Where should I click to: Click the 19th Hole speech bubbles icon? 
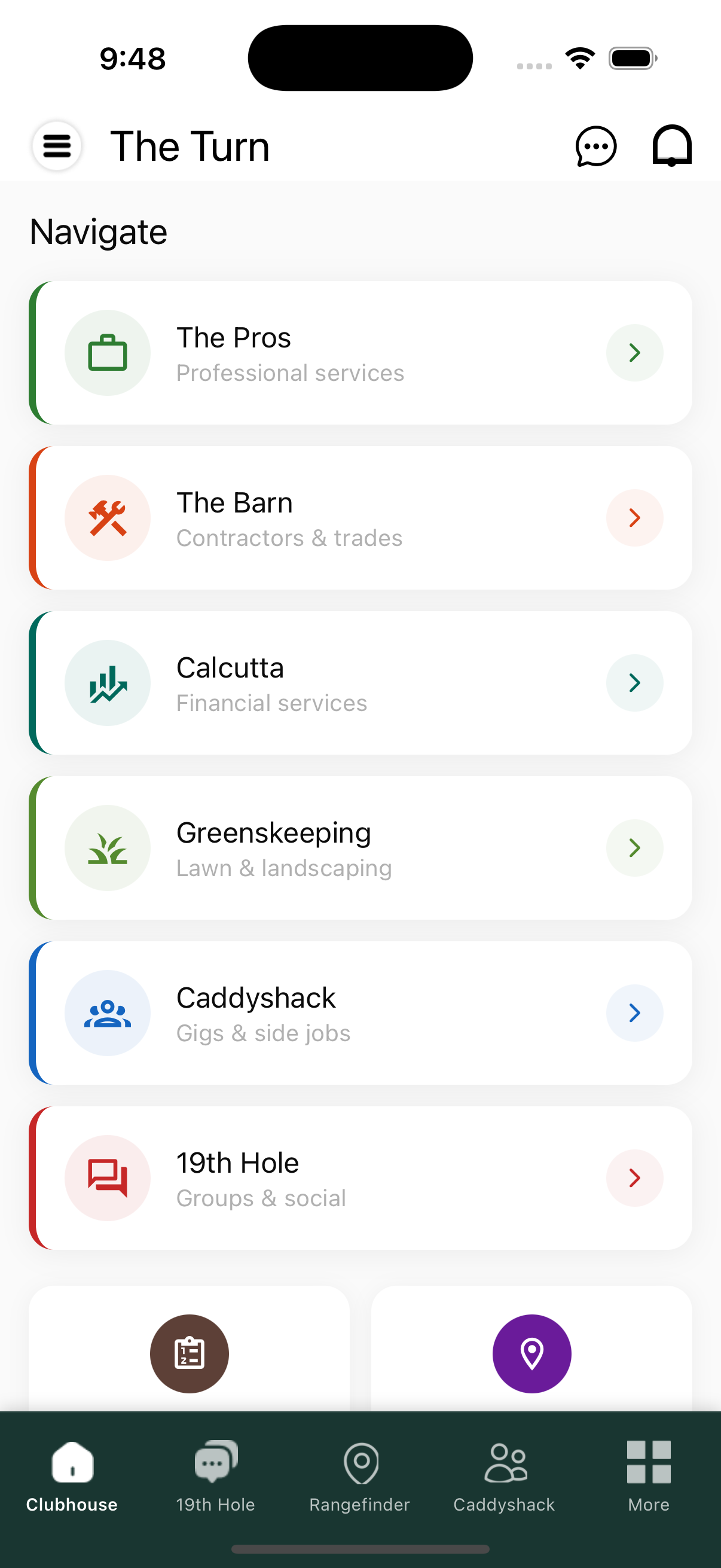108,1177
